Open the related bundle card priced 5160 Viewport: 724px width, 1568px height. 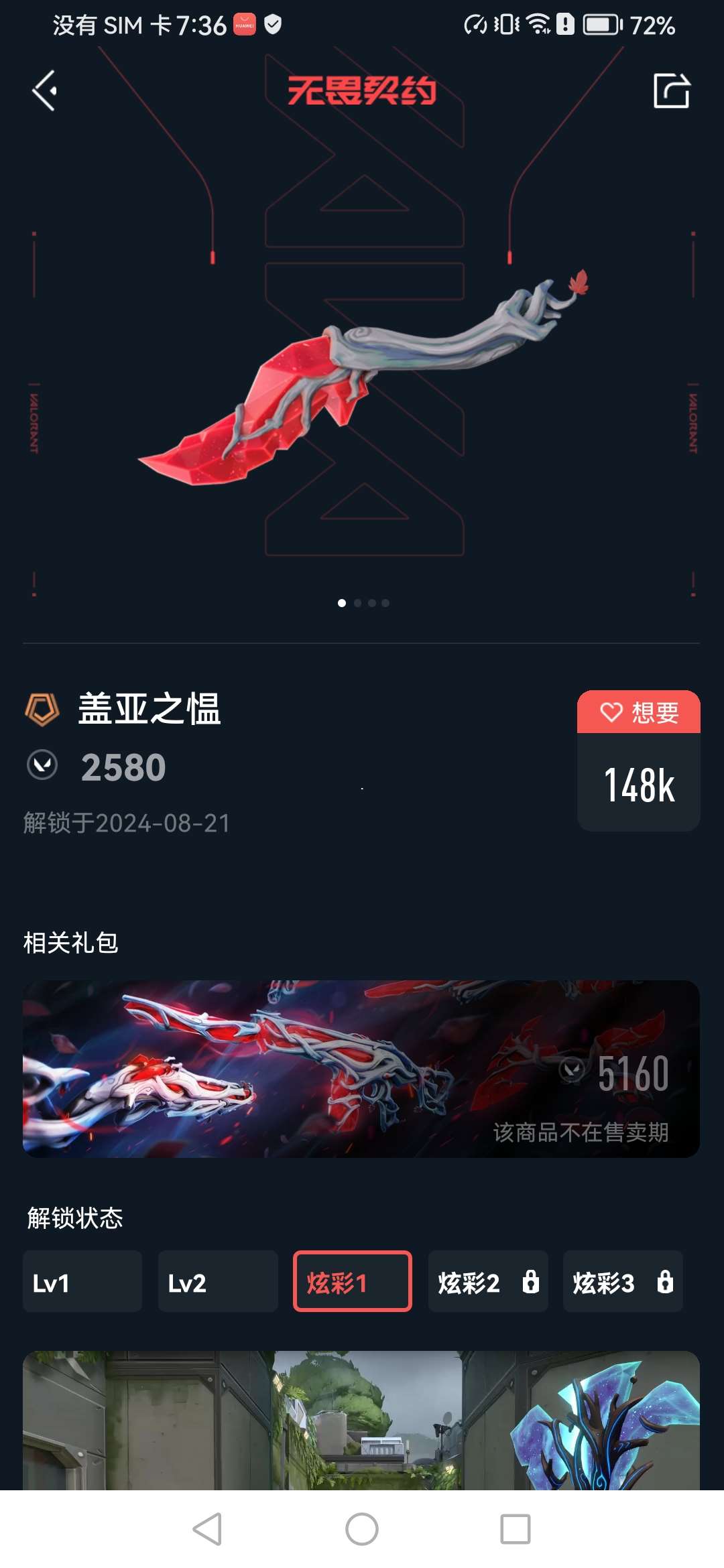click(x=361, y=1069)
